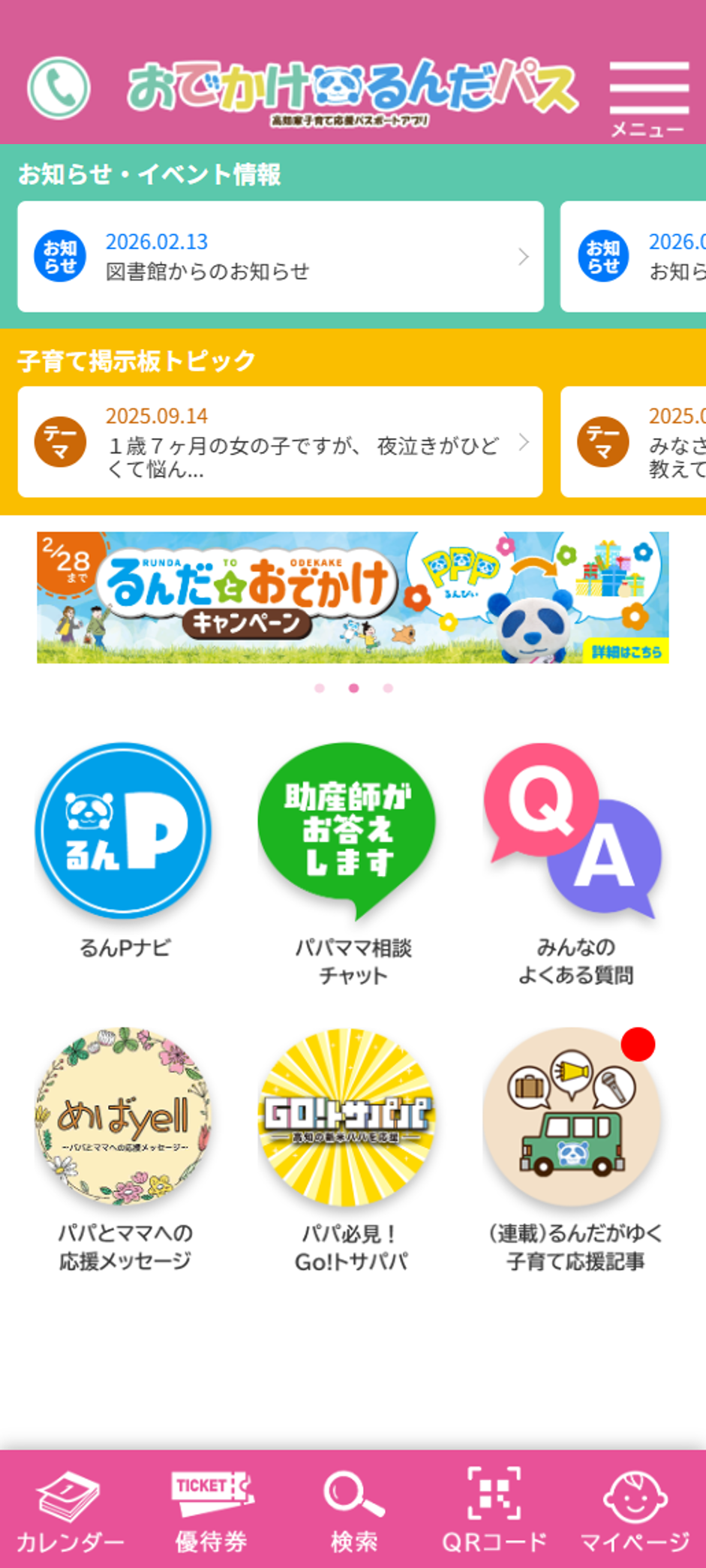The image size is (706, 1568).
Task: Select the third banner page dot
Action: 388,688
